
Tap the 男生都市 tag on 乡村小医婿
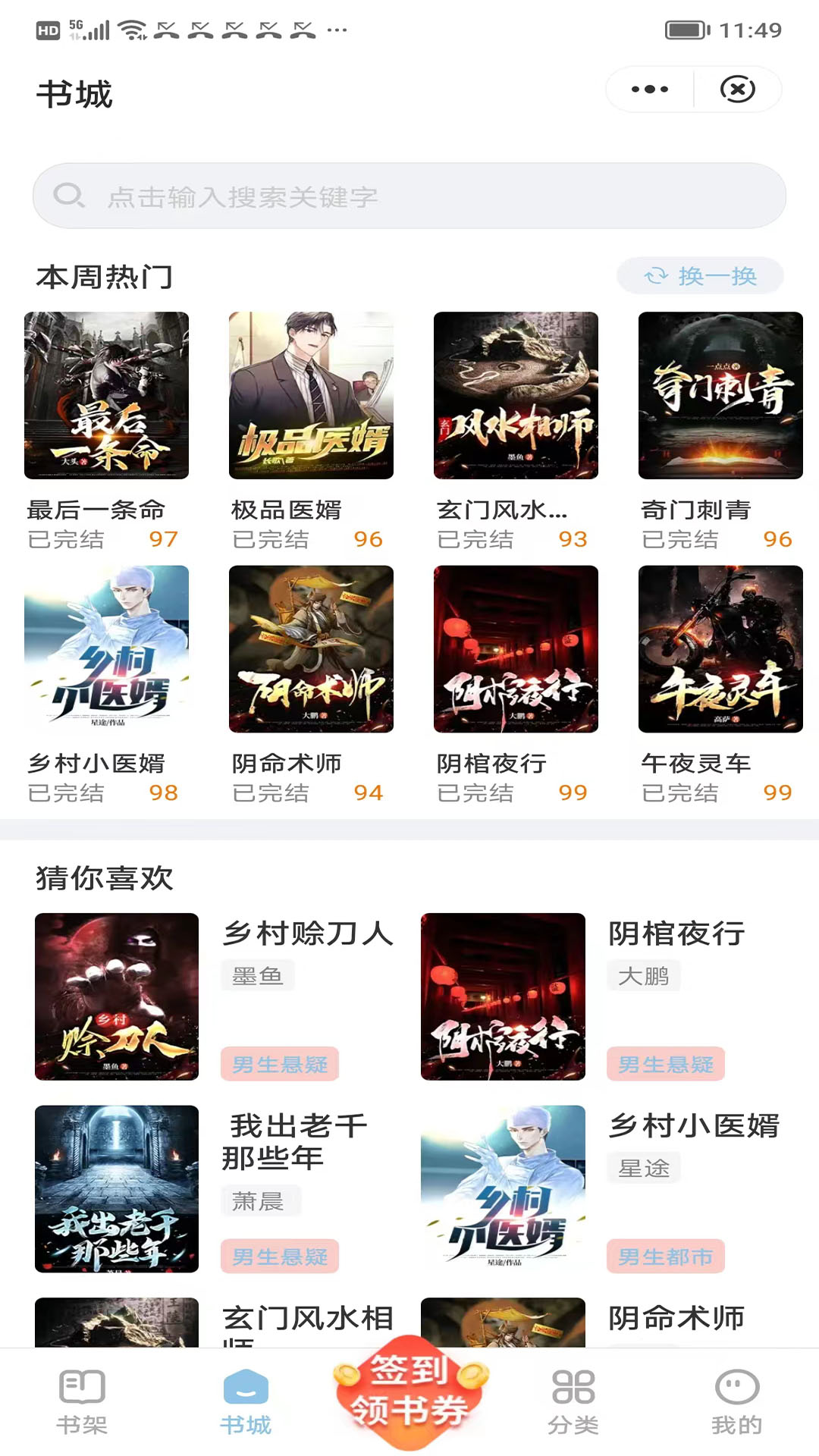click(665, 1257)
